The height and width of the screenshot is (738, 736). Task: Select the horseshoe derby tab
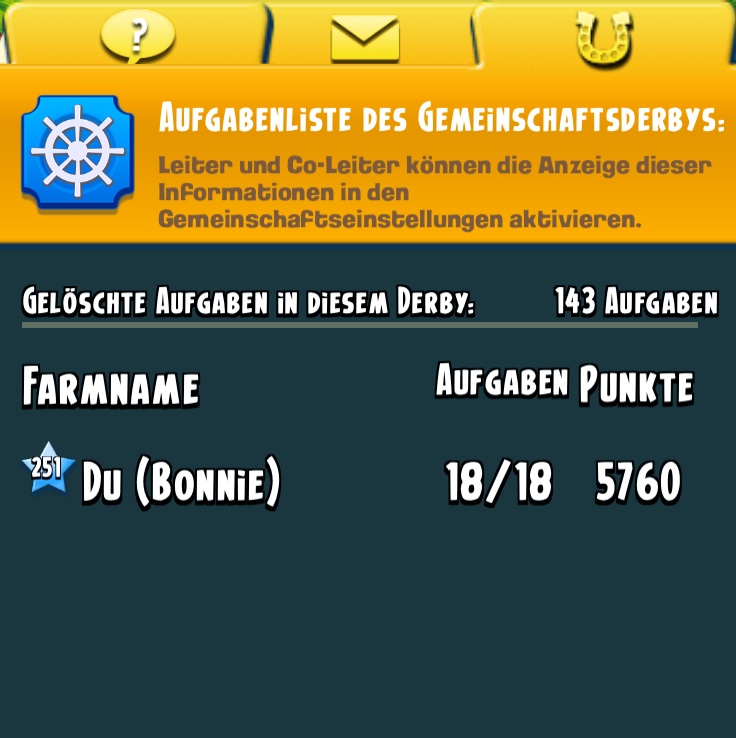pos(603,36)
